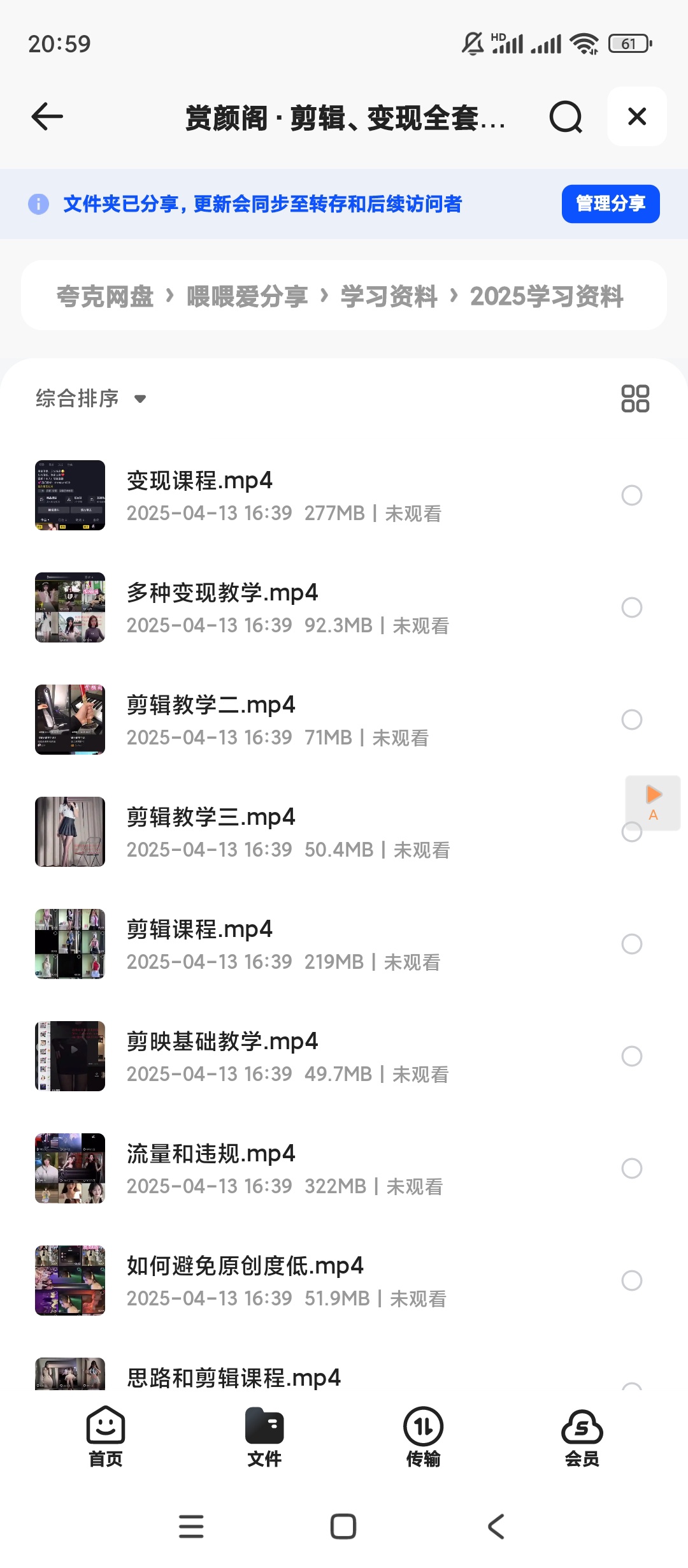Viewport: 688px width, 1568px height.
Task: Open 如何避免原创度低.mp4
Action: pyautogui.click(x=245, y=1267)
